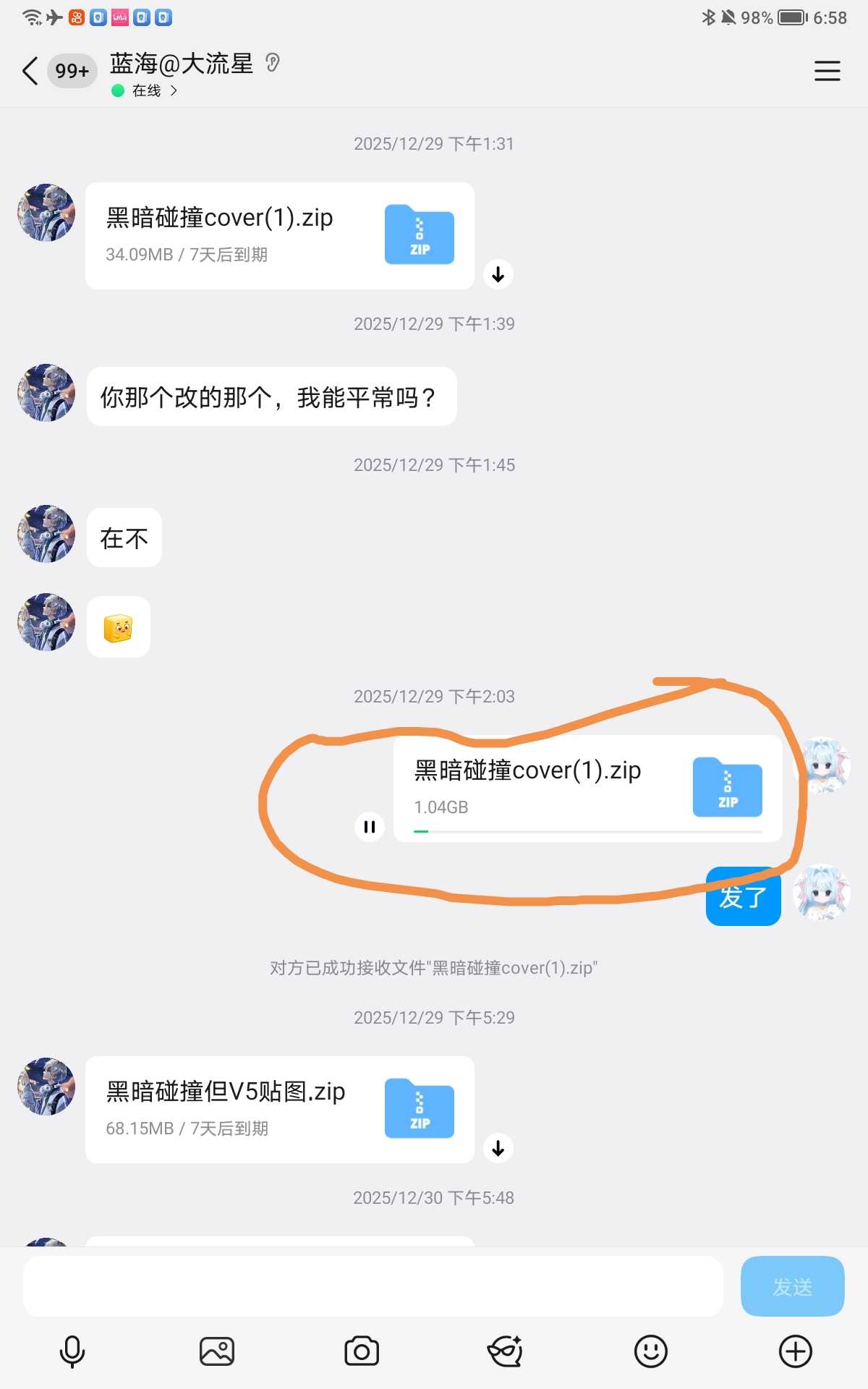Screen dimensions: 868x1389
Task: Open the mask effects icon
Action: click(505, 1351)
